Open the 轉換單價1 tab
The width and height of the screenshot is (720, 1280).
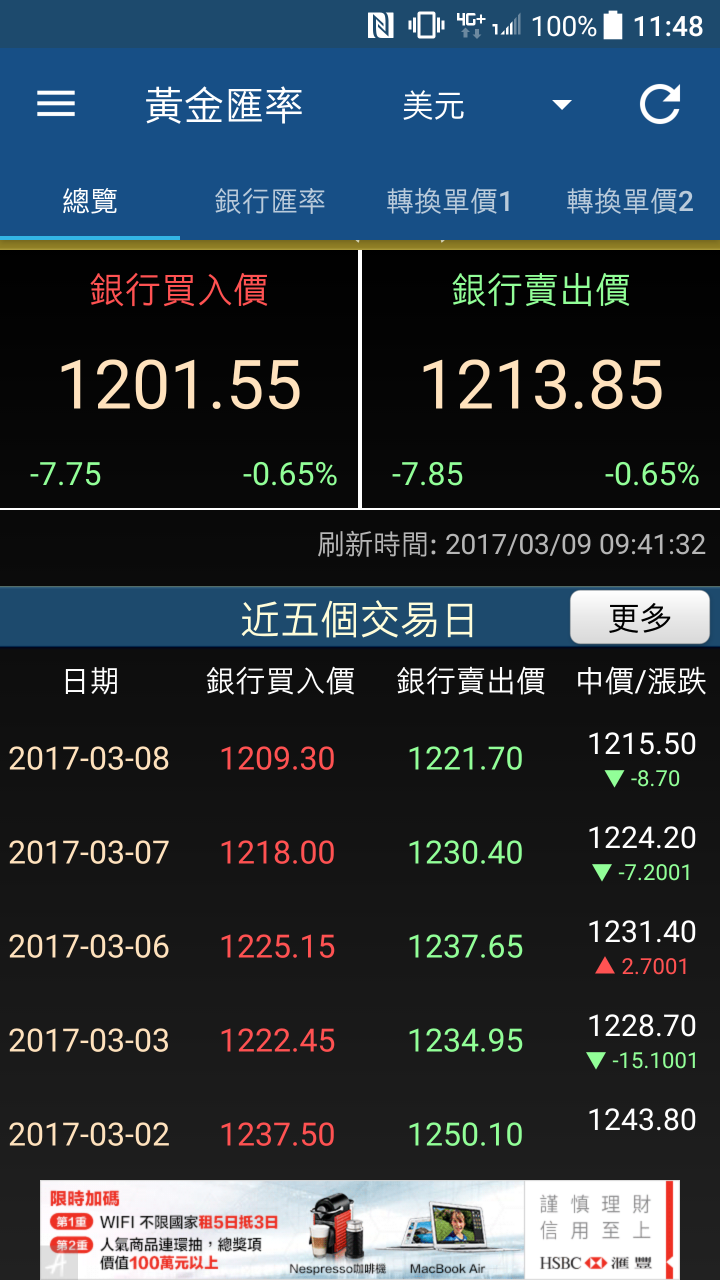coord(449,202)
